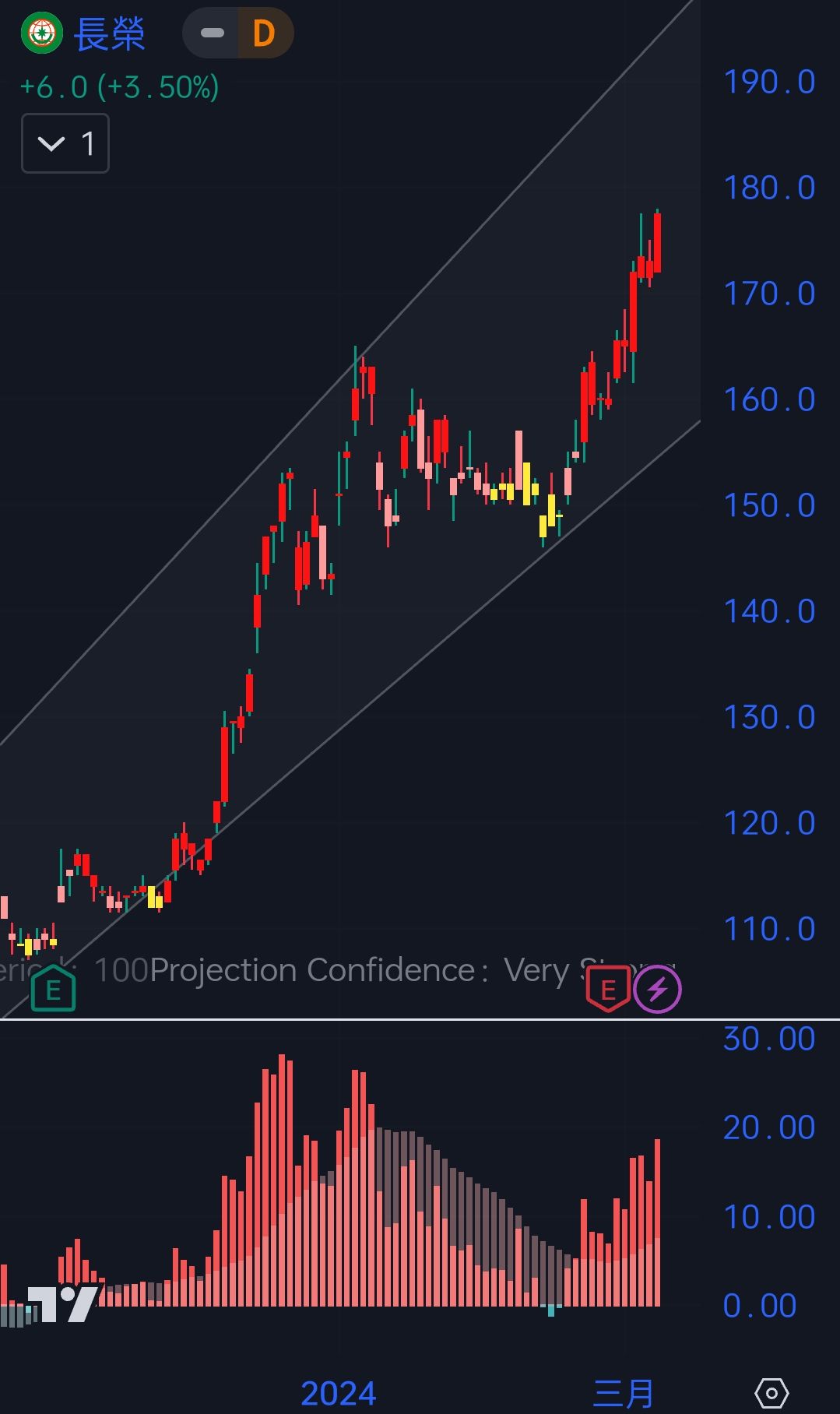Open chart settings hexagon icon
Screen dimensions: 840x1414
[771, 1392]
